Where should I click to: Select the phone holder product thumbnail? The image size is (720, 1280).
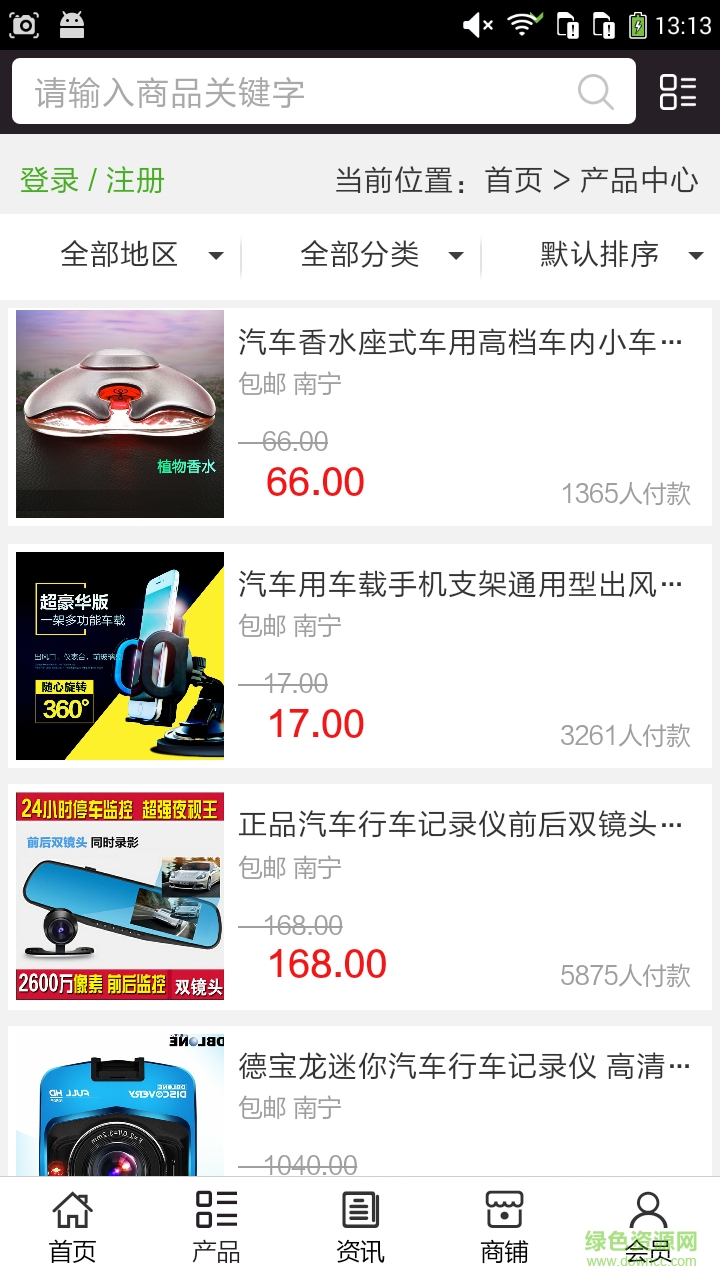pyautogui.click(x=119, y=656)
